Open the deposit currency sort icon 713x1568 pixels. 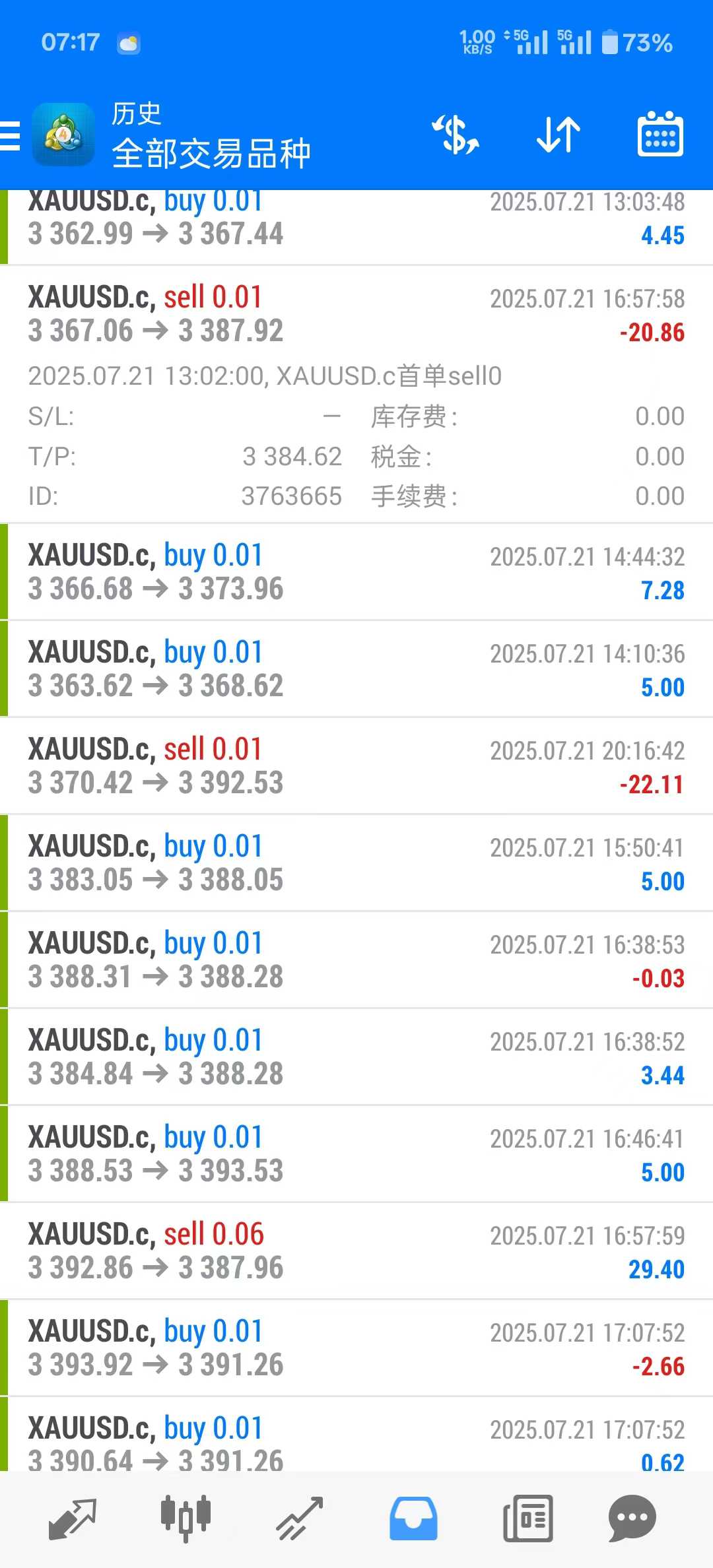tap(455, 135)
